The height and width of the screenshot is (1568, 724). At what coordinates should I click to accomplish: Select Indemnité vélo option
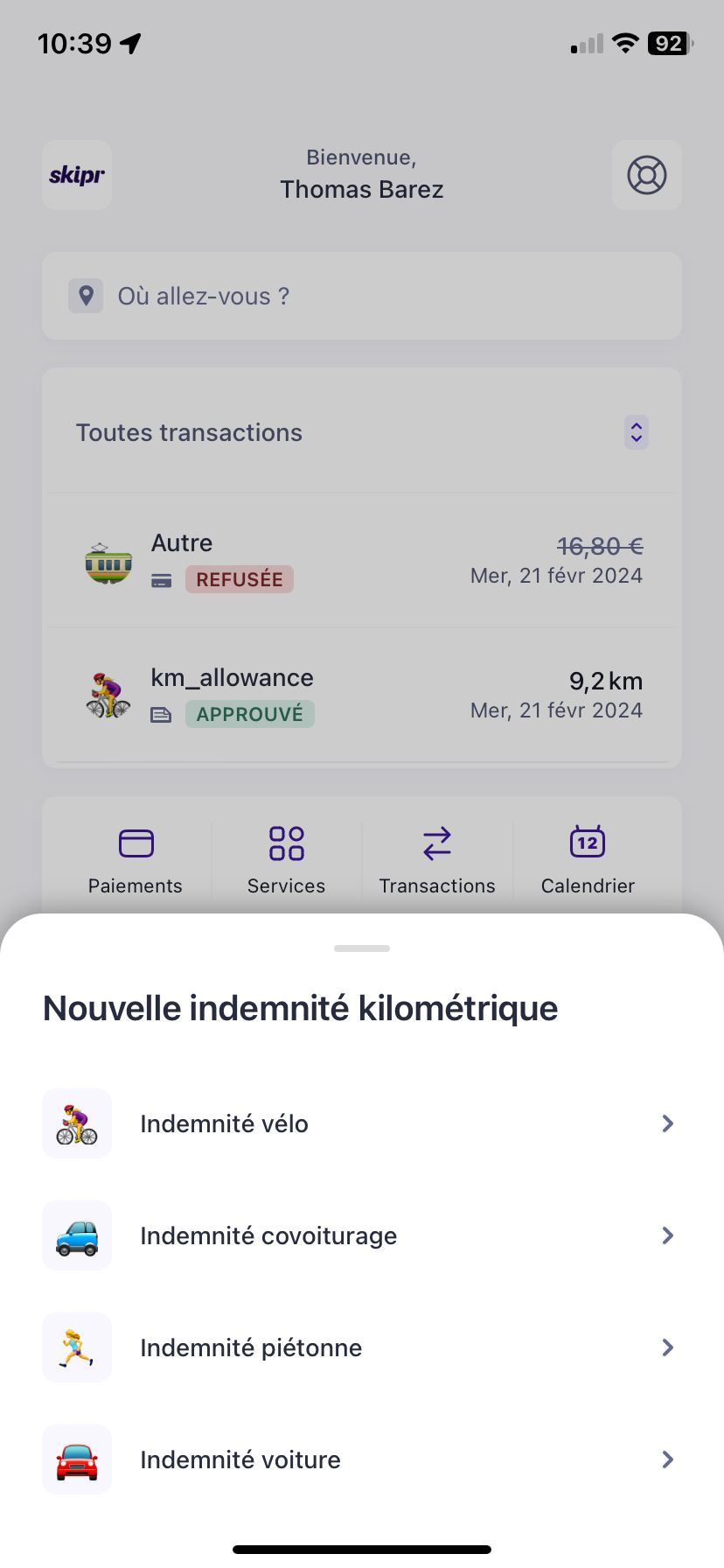(x=359, y=1123)
